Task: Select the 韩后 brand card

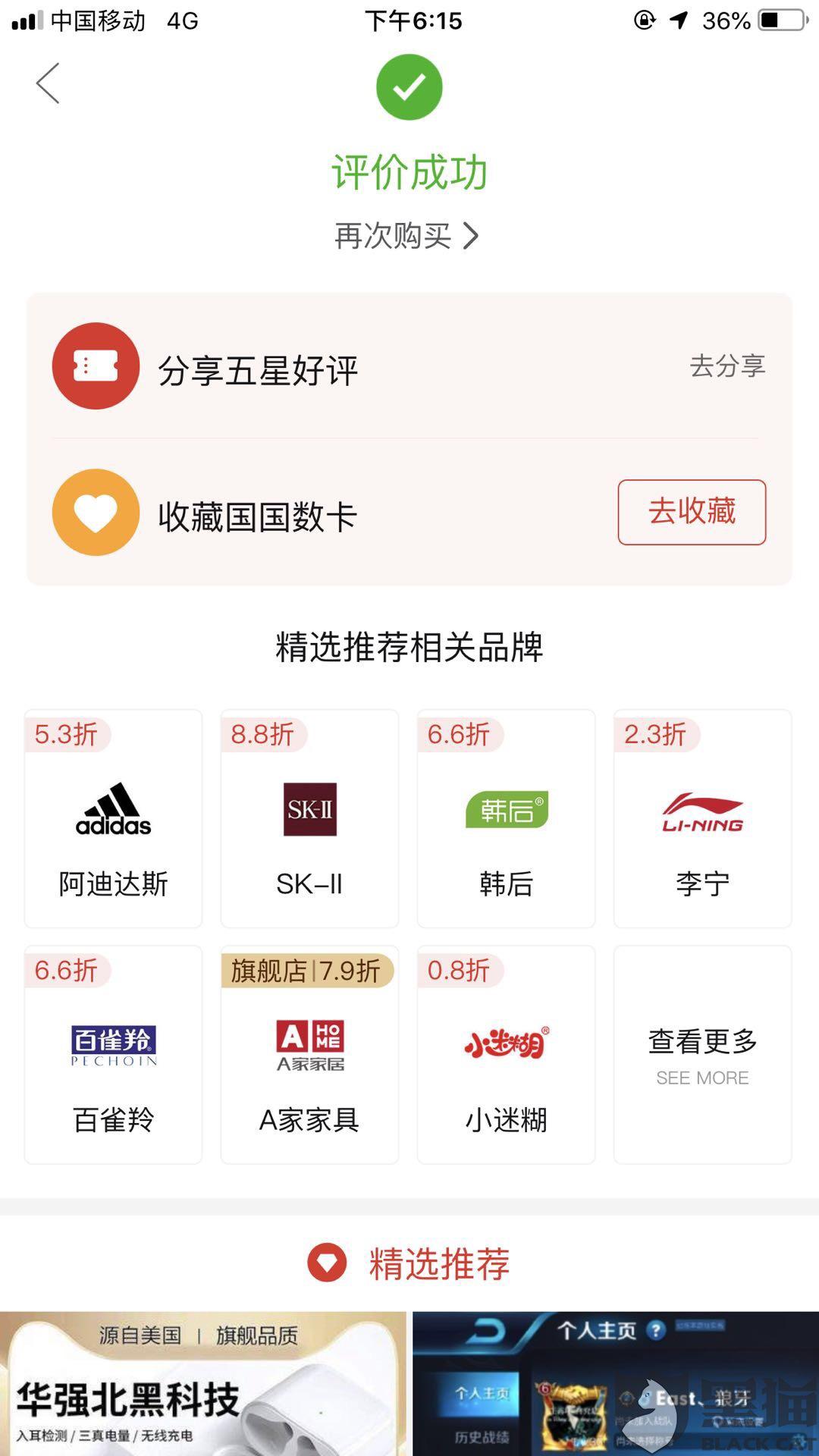Action: [x=506, y=818]
